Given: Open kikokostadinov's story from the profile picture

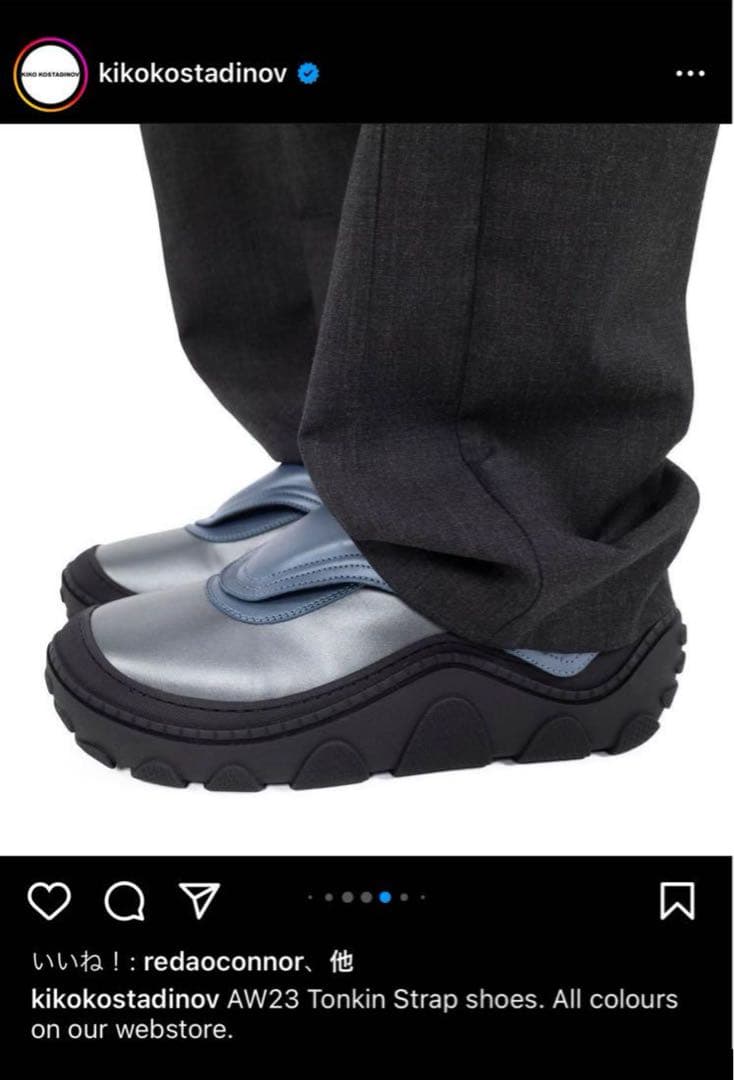Looking at the screenshot, I should click(x=50, y=74).
